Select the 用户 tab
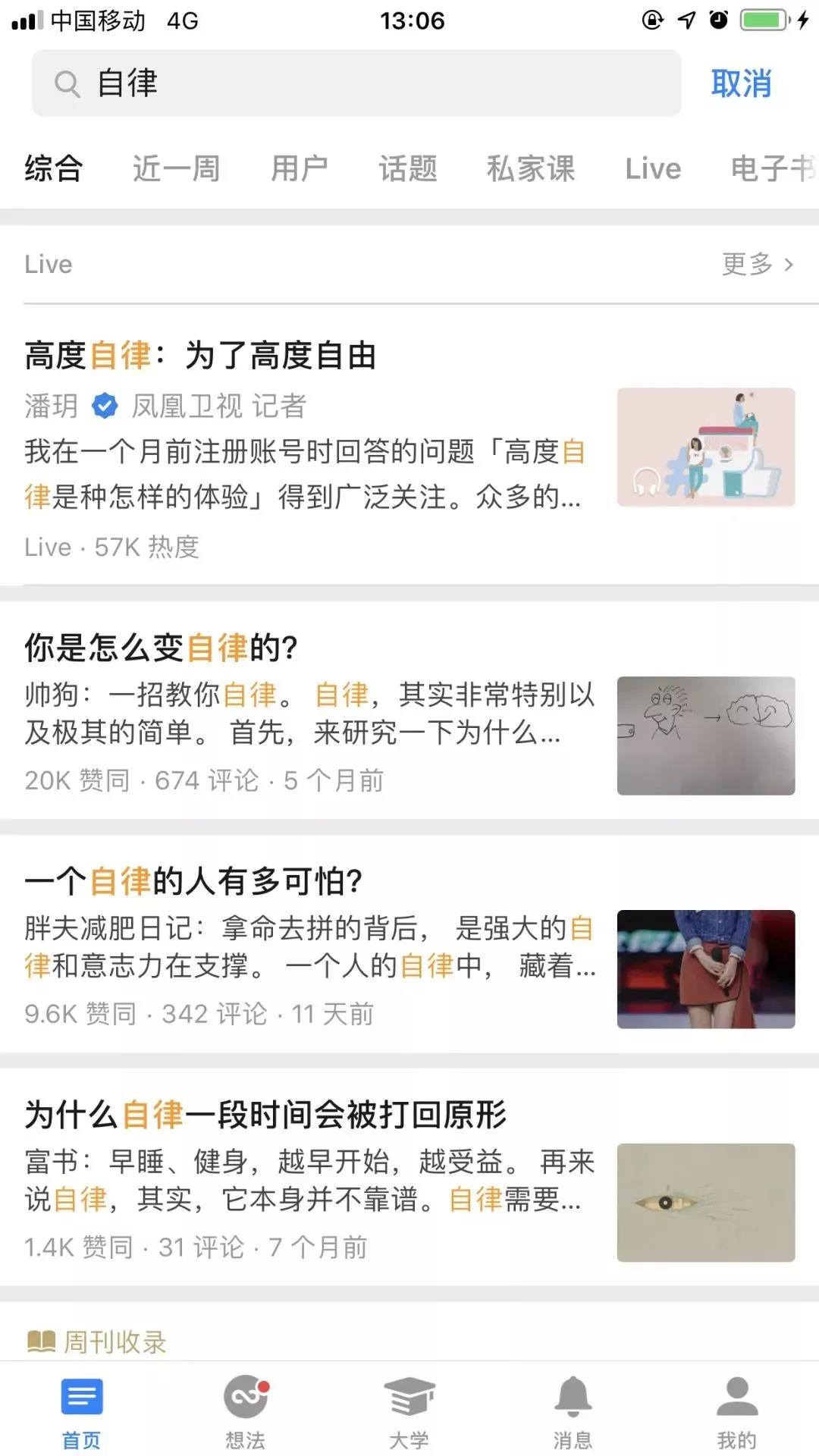Screen dimensions: 819x1456 click(300, 168)
